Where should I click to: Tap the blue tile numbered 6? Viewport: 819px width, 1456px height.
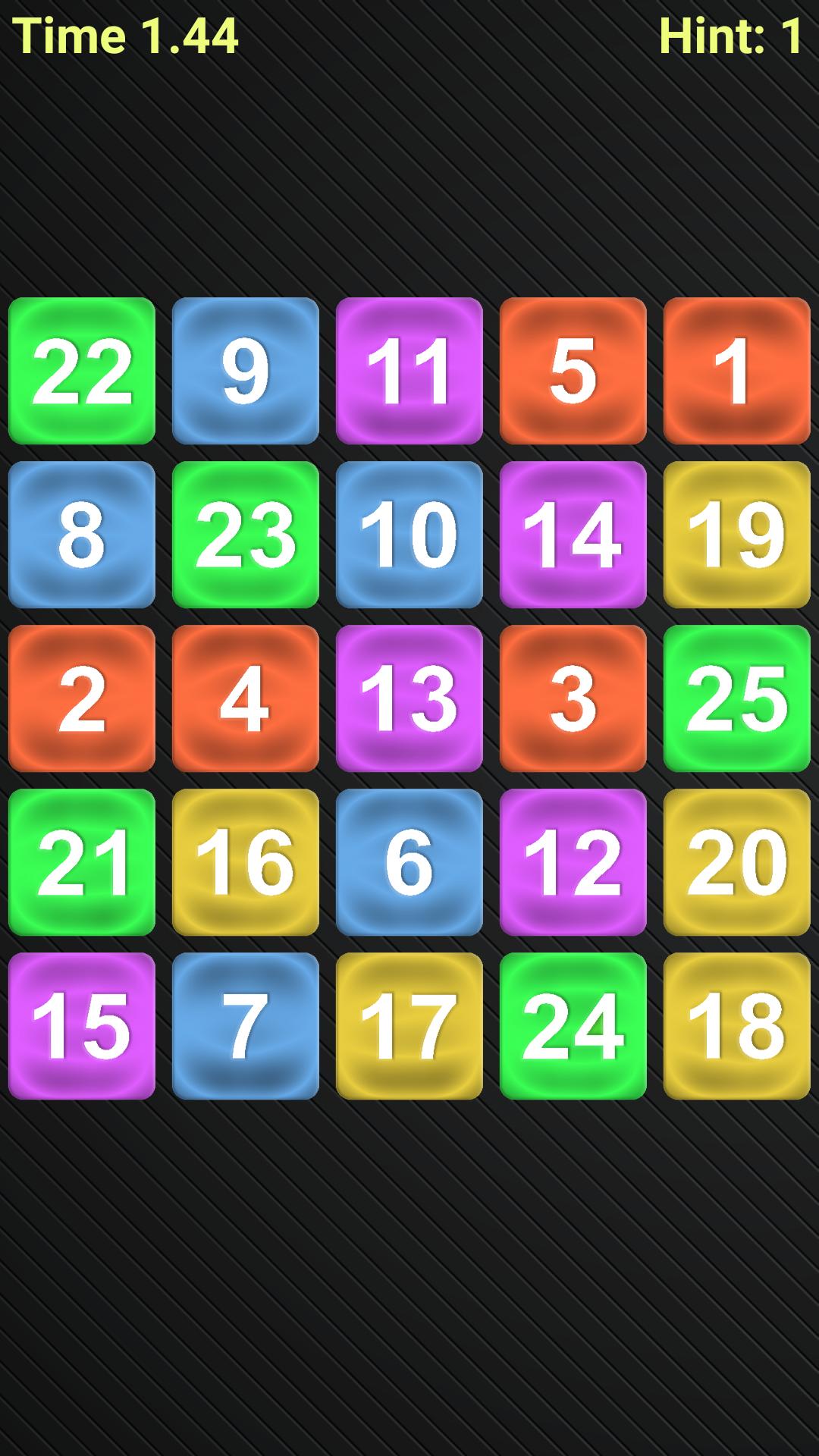[x=409, y=862]
